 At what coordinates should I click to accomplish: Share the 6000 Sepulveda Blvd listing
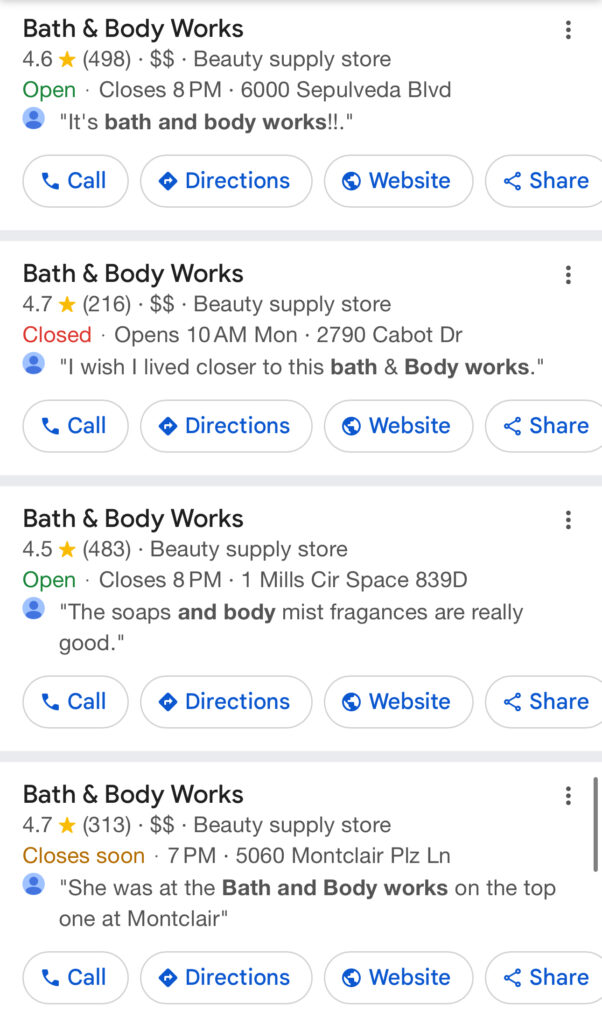545,181
